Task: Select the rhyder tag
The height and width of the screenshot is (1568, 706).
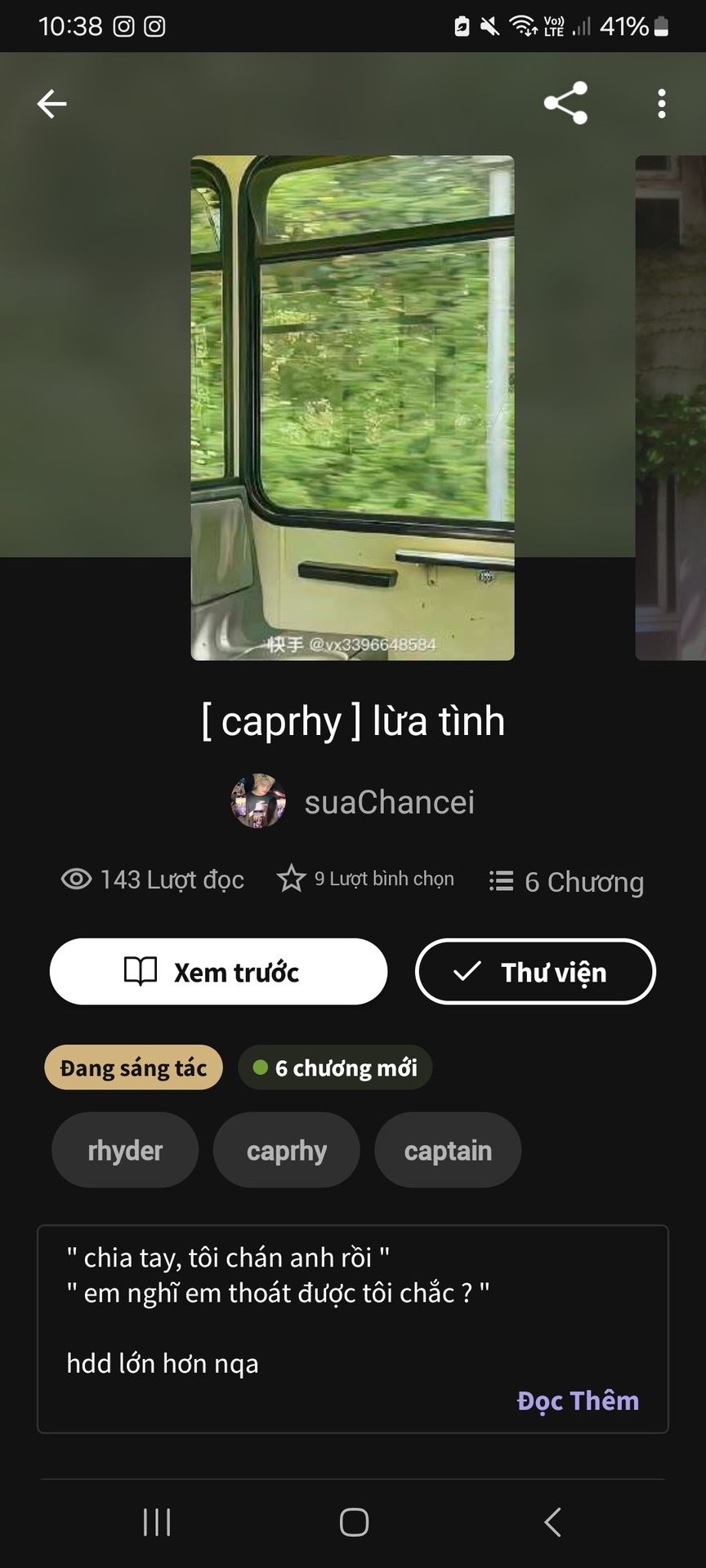Action: click(125, 1150)
